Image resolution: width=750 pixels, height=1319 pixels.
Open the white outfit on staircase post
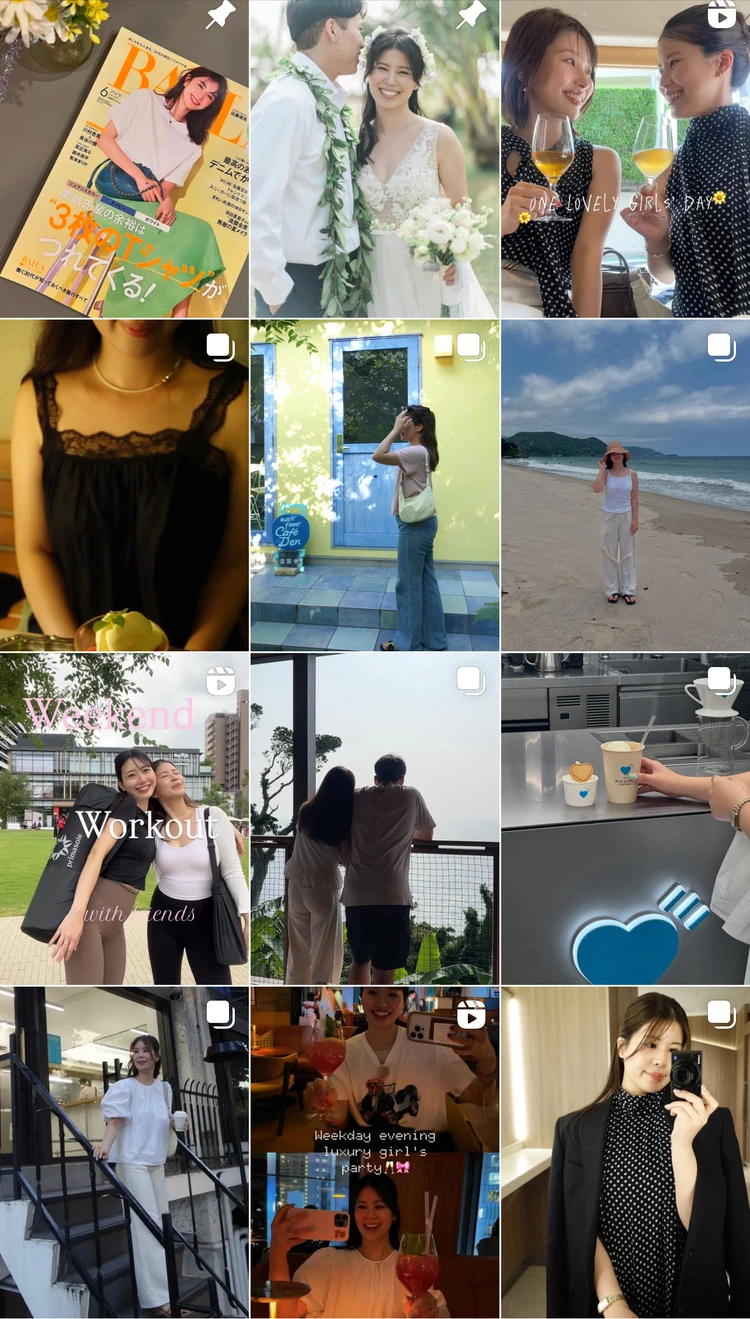[x=124, y=1152]
